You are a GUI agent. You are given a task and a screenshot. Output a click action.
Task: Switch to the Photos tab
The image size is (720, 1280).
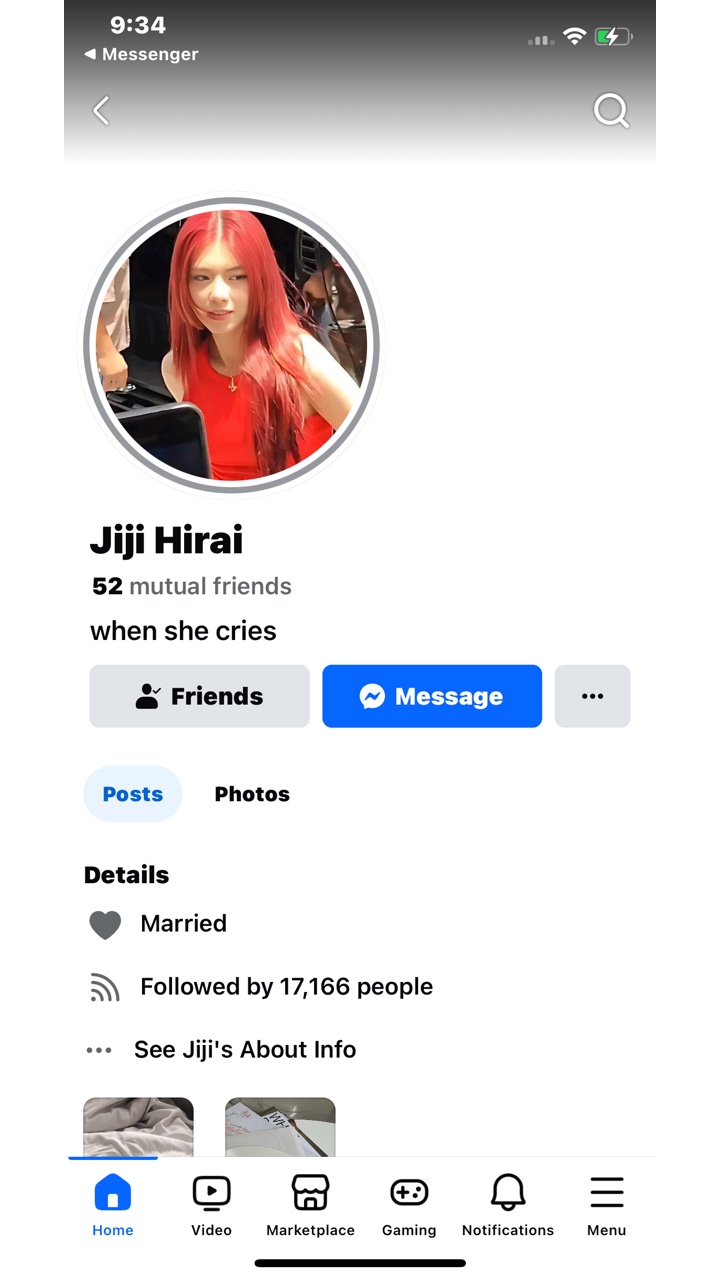tap(252, 794)
